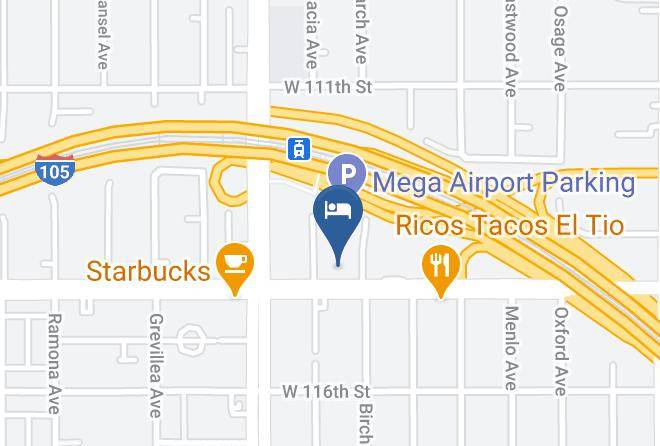Tap the transit station icon
This screenshot has width=660, height=446.
[x=299, y=149]
